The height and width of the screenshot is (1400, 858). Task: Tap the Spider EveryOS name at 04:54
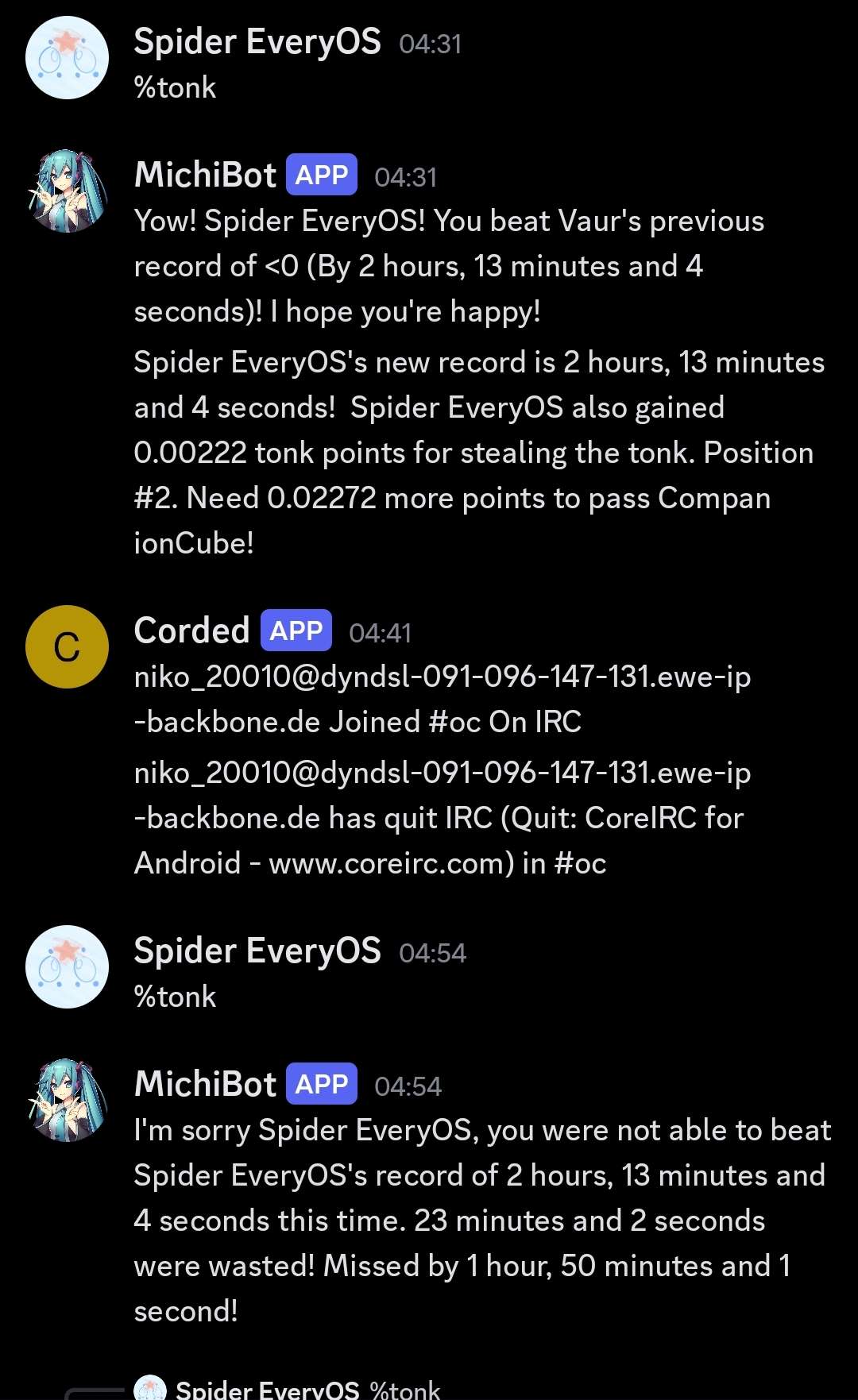(257, 951)
